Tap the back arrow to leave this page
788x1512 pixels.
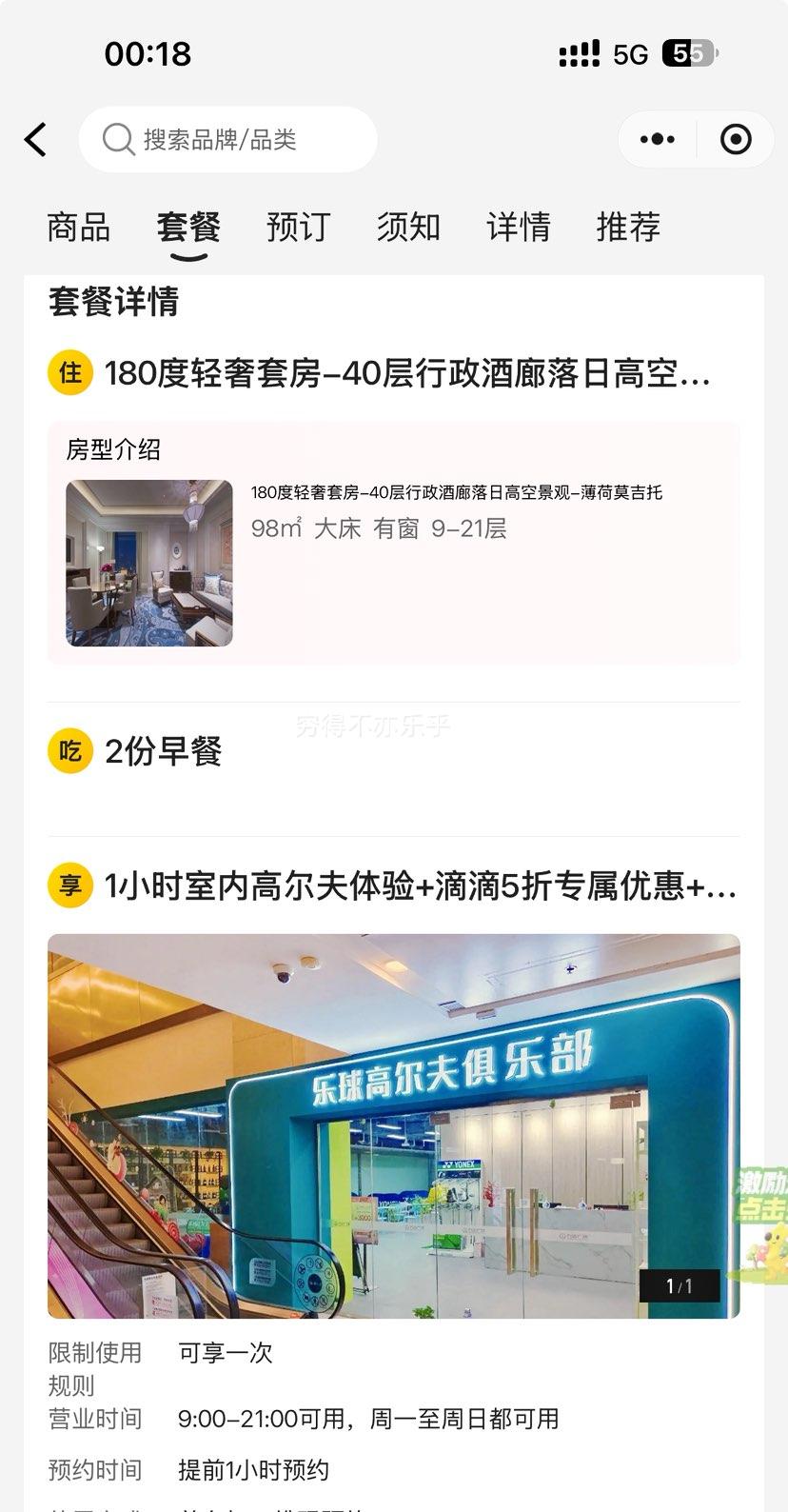coord(35,139)
